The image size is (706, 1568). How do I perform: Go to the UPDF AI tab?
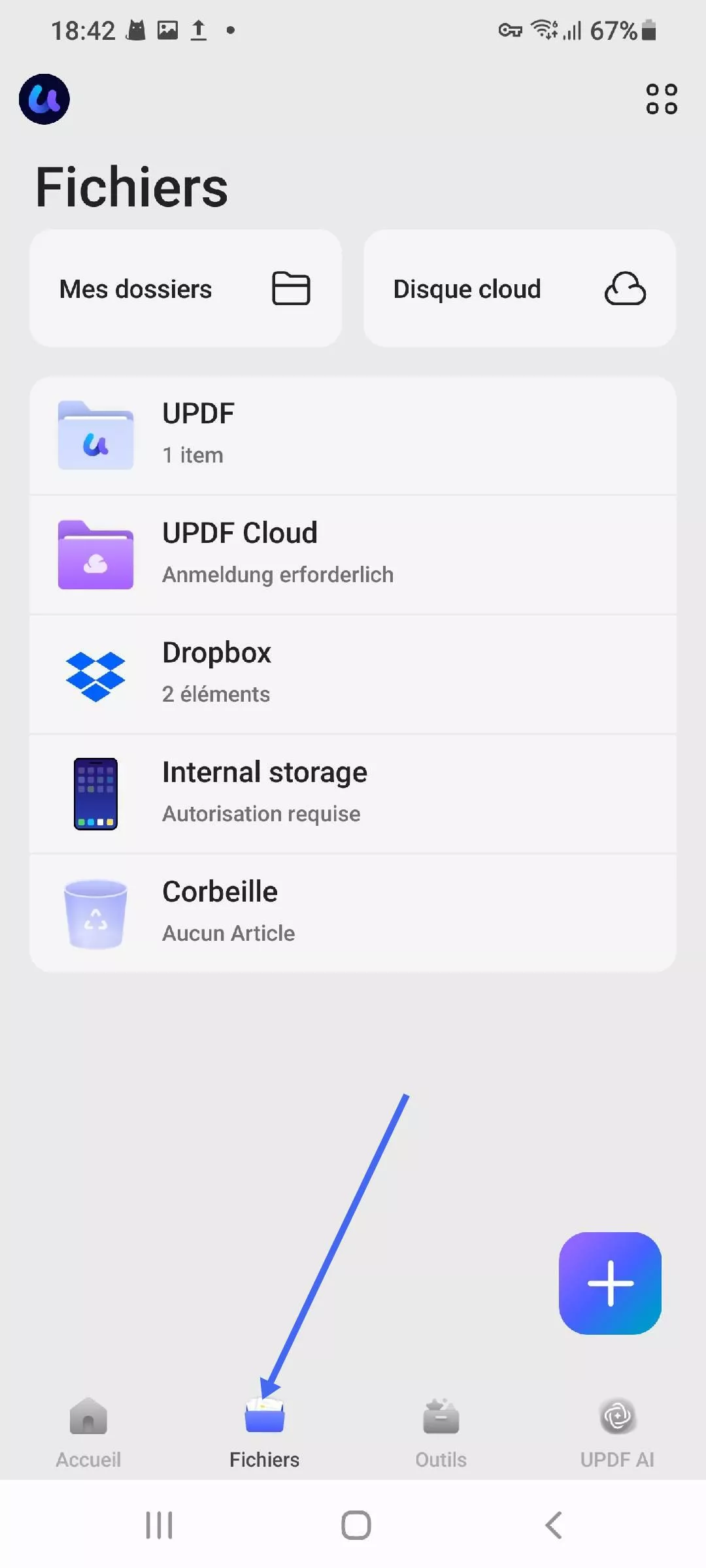click(617, 1433)
